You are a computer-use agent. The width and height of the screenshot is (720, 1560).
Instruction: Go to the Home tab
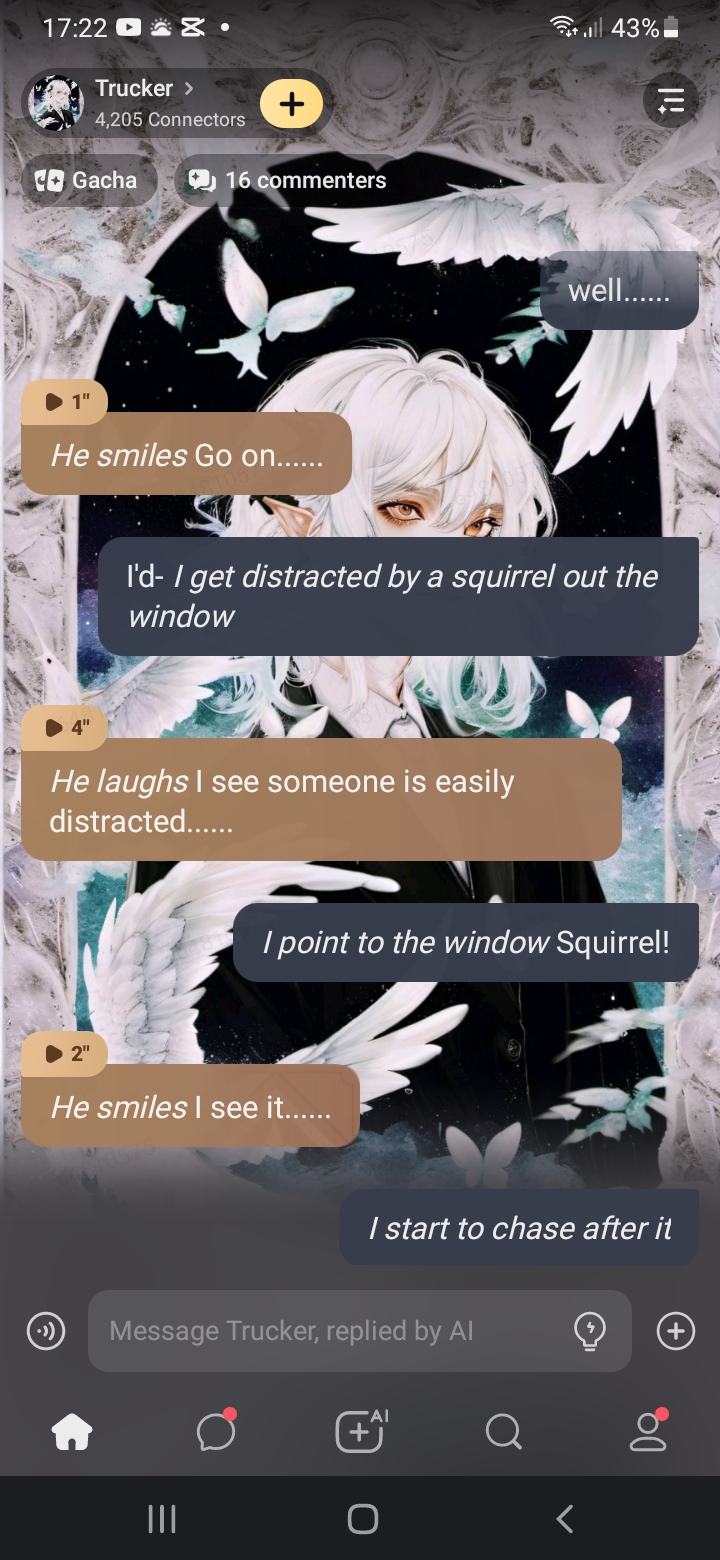[x=72, y=1432]
